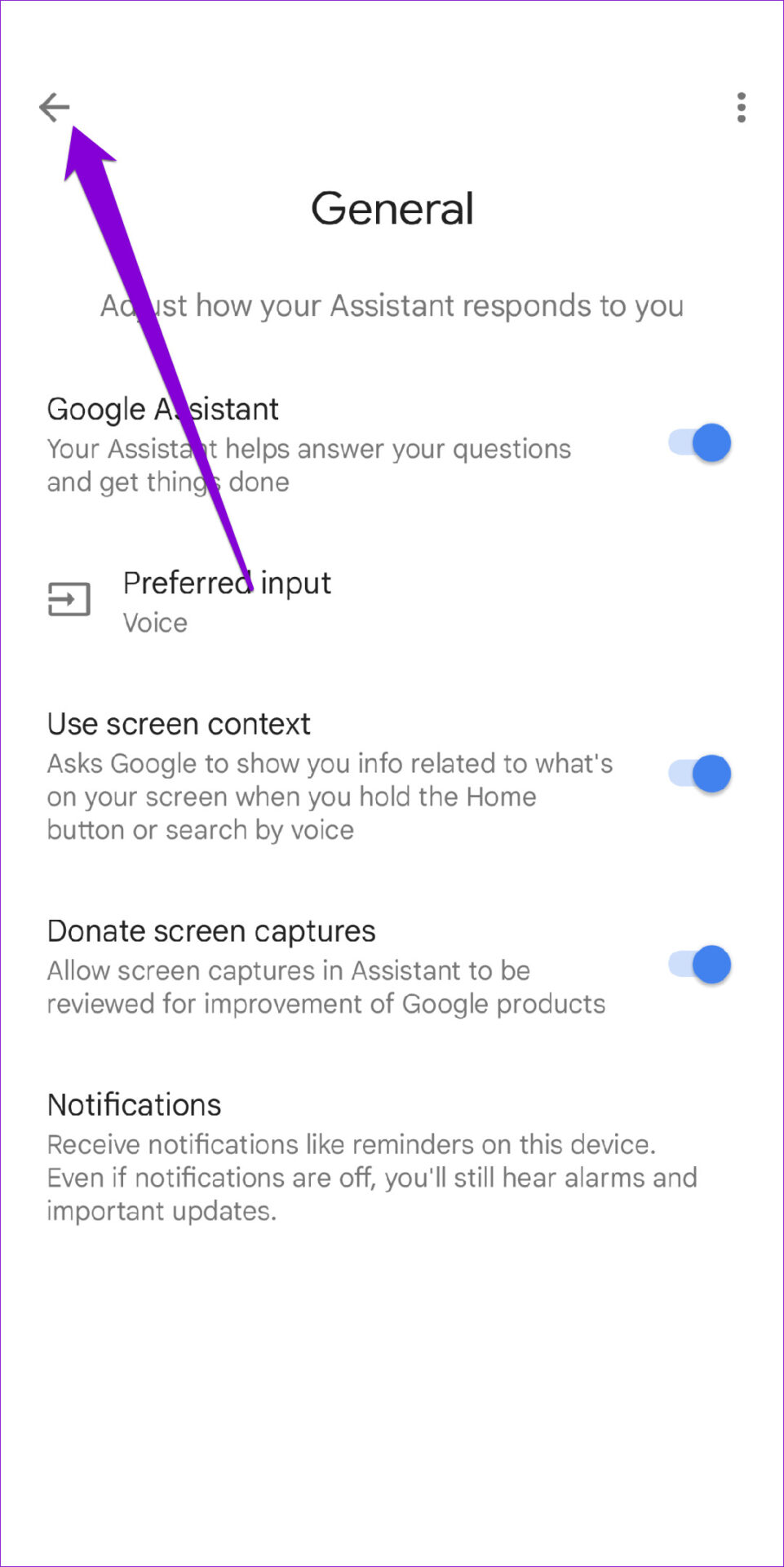
Task: Go back using the arrow icon
Action: [55, 107]
